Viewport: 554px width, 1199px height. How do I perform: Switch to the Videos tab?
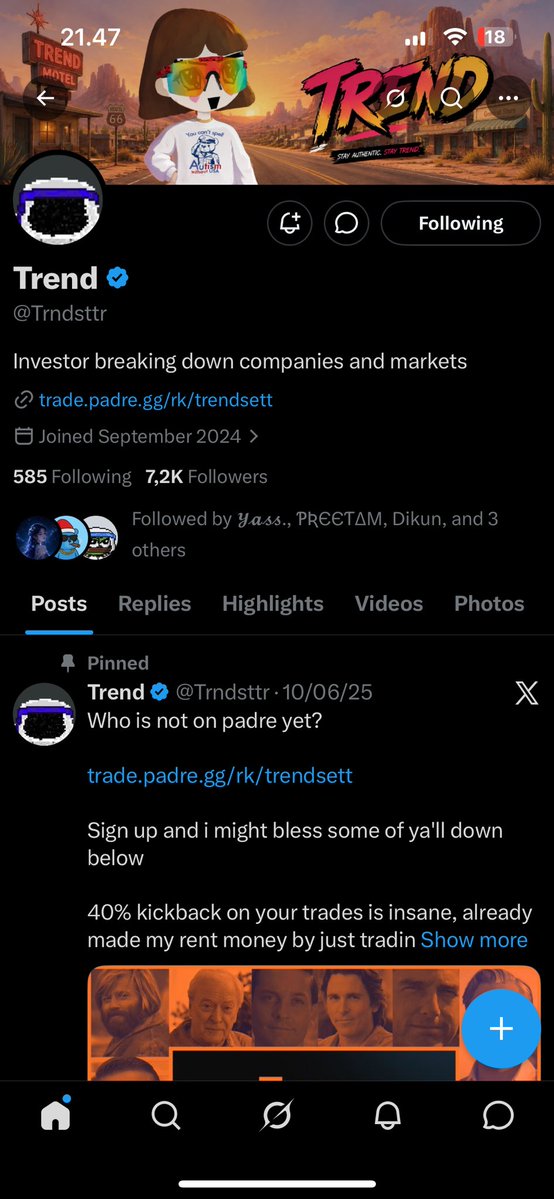coord(389,603)
